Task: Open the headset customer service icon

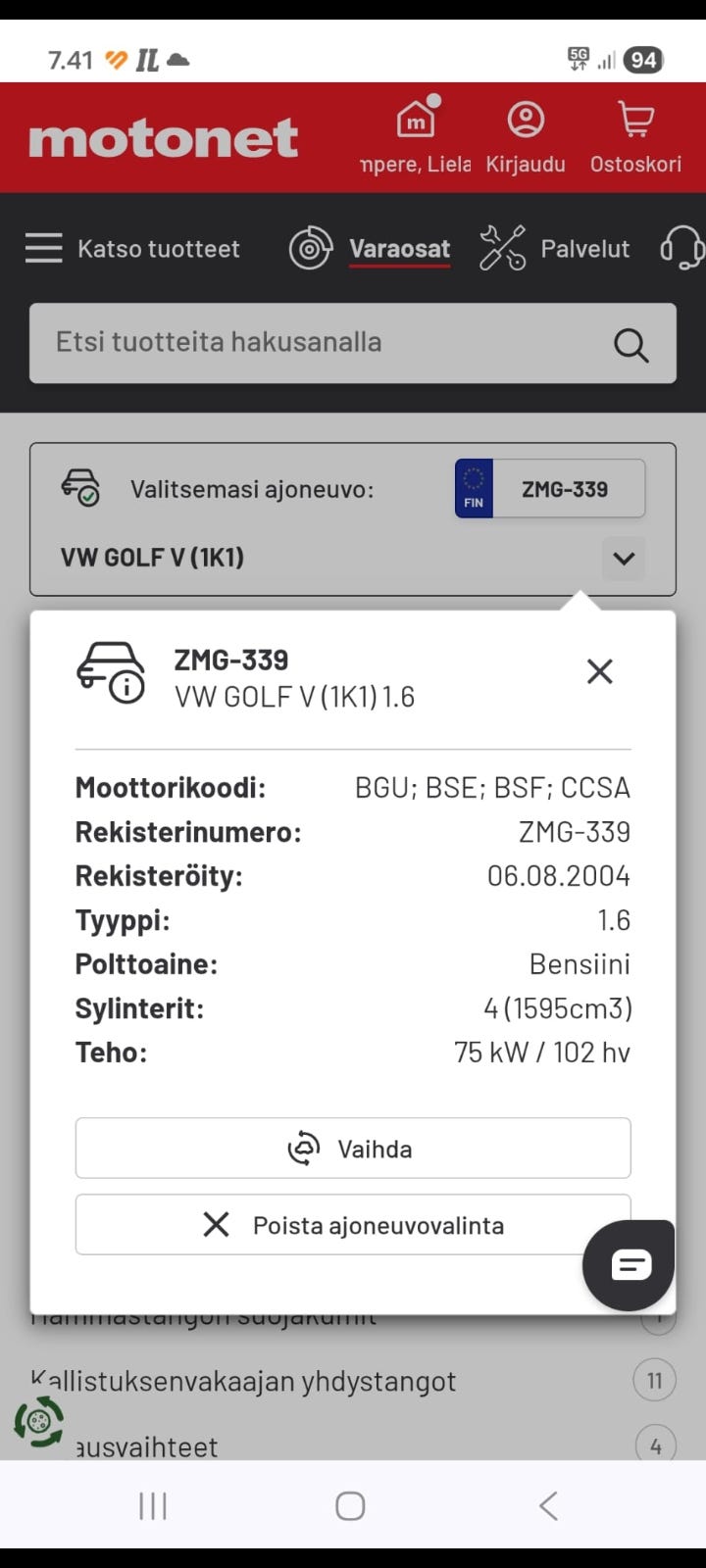Action: click(683, 248)
